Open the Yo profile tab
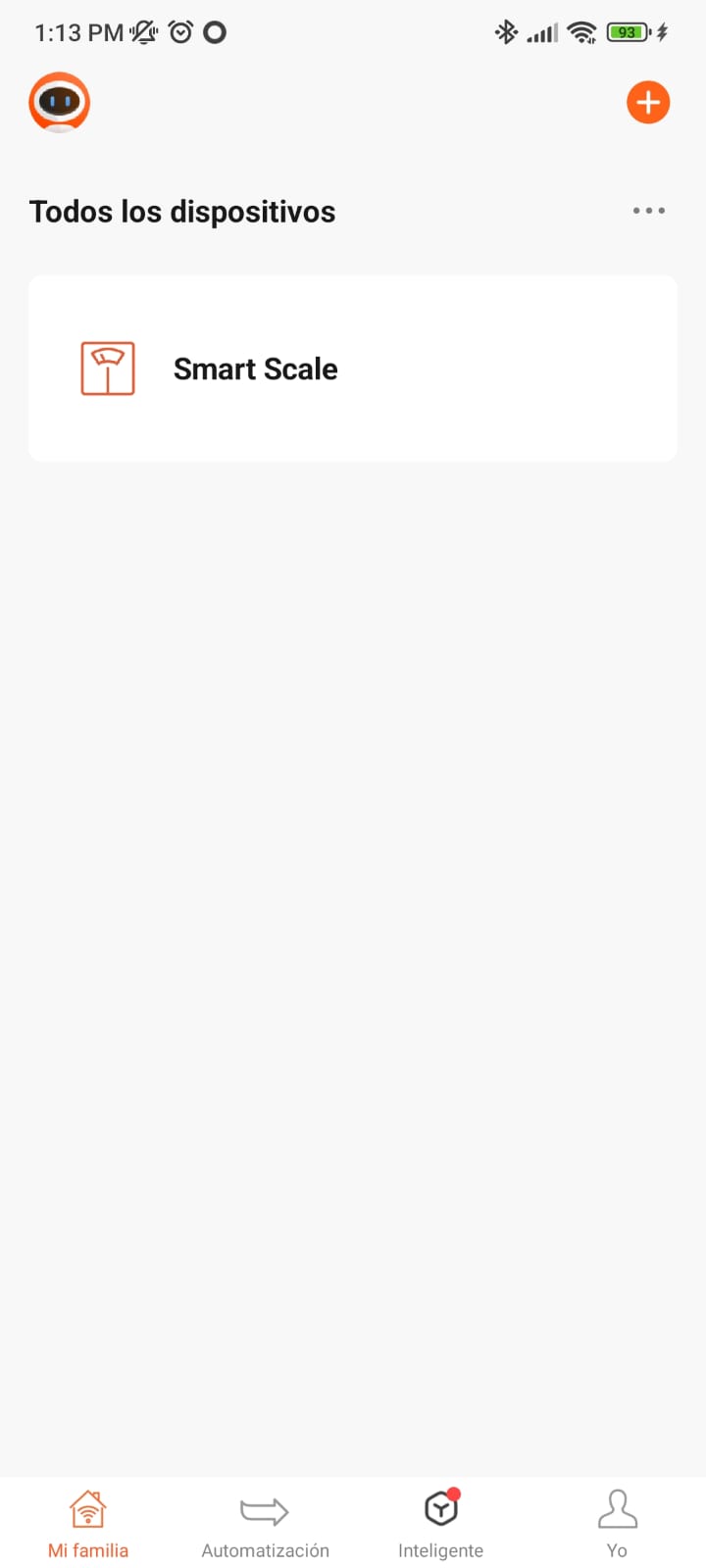Viewport: 706px width, 1568px height. coord(617,1524)
